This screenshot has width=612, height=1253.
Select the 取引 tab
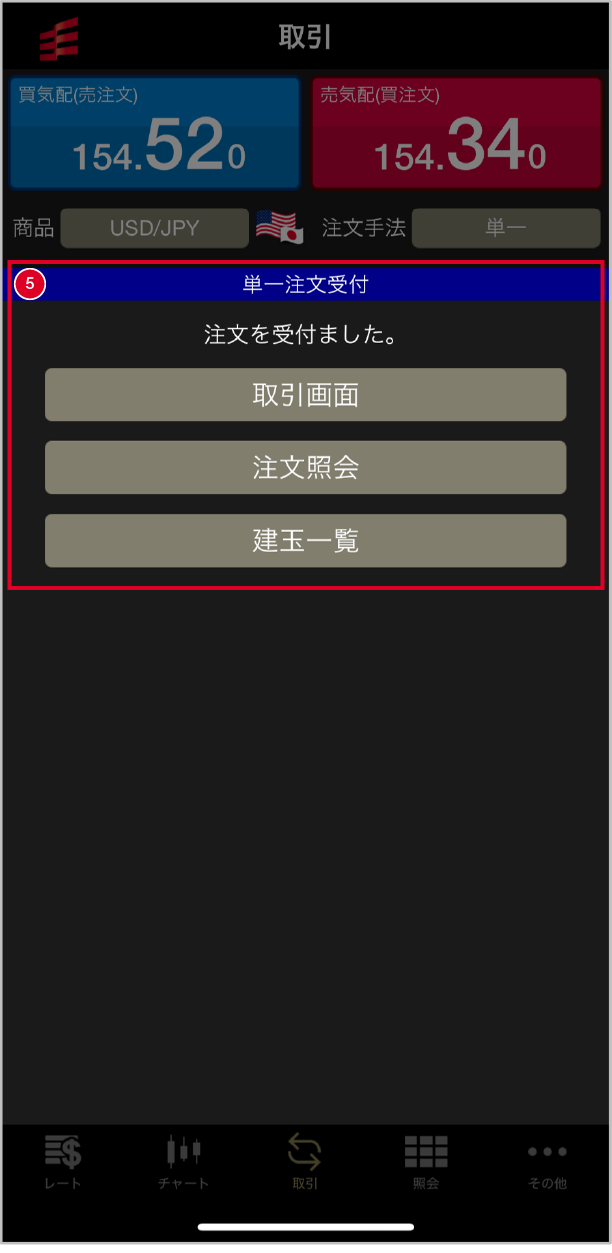coord(305,1163)
